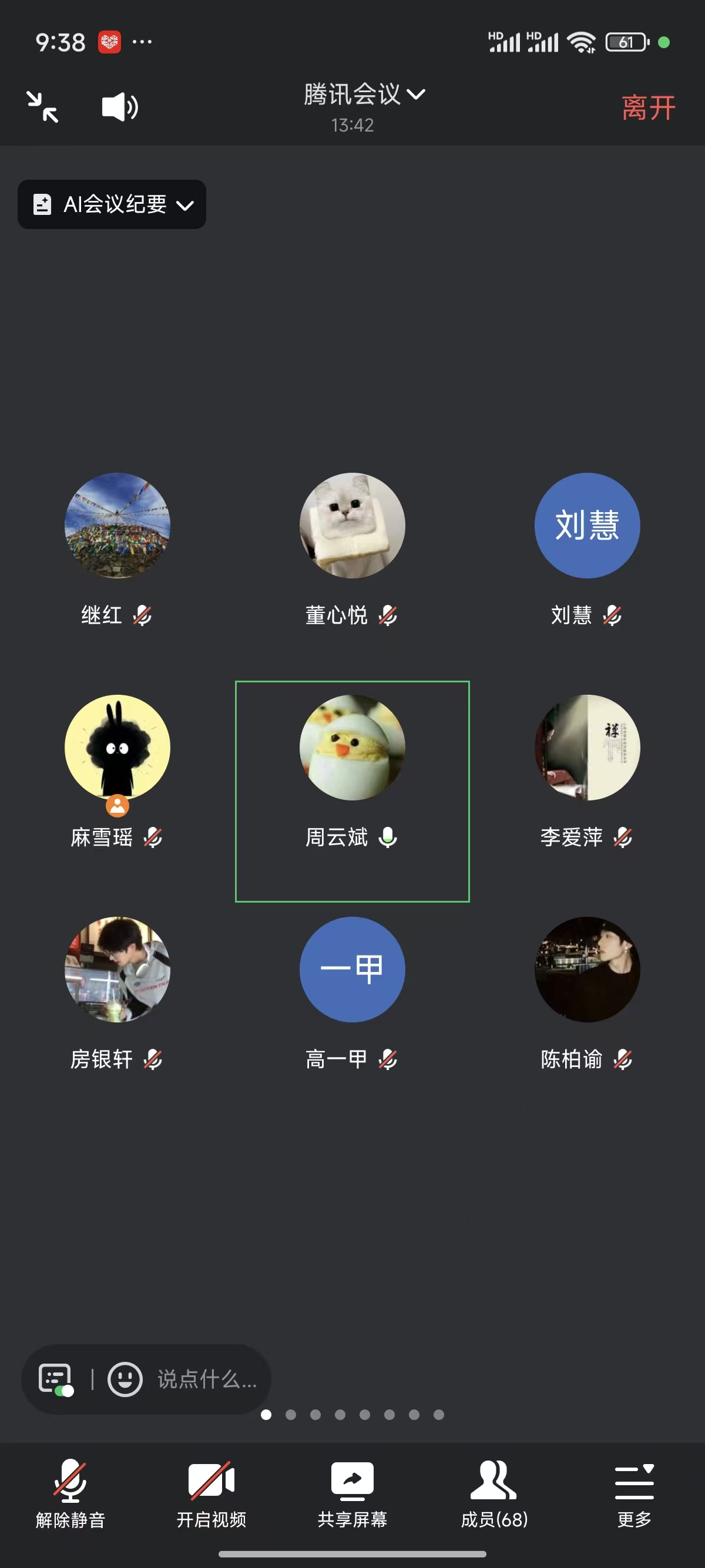This screenshot has width=705, height=1568.
Task: Open the emoji reactions picker
Action: pos(125,1379)
